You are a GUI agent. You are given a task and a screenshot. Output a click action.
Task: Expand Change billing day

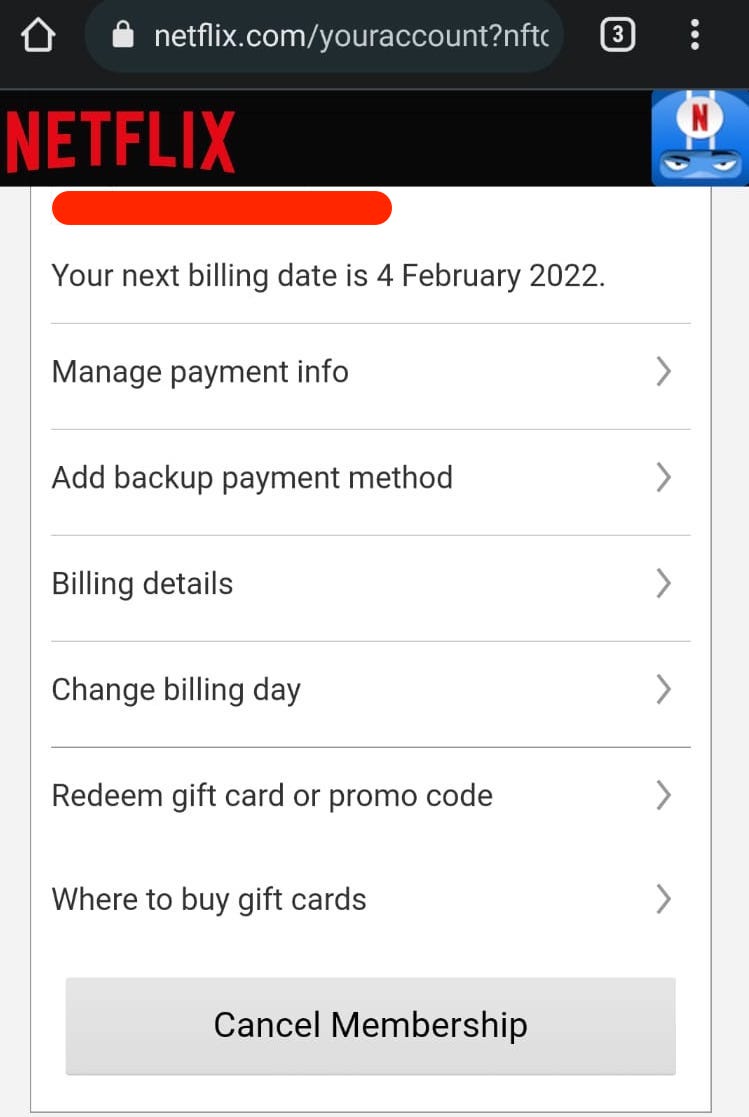point(176,689)
